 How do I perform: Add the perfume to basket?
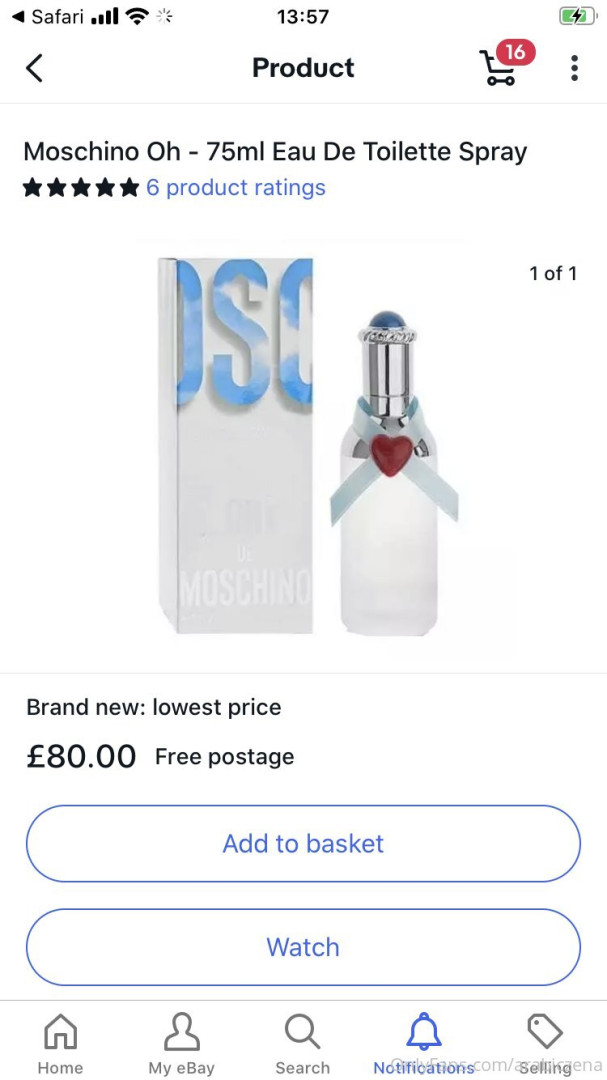[x=303, y=843]
